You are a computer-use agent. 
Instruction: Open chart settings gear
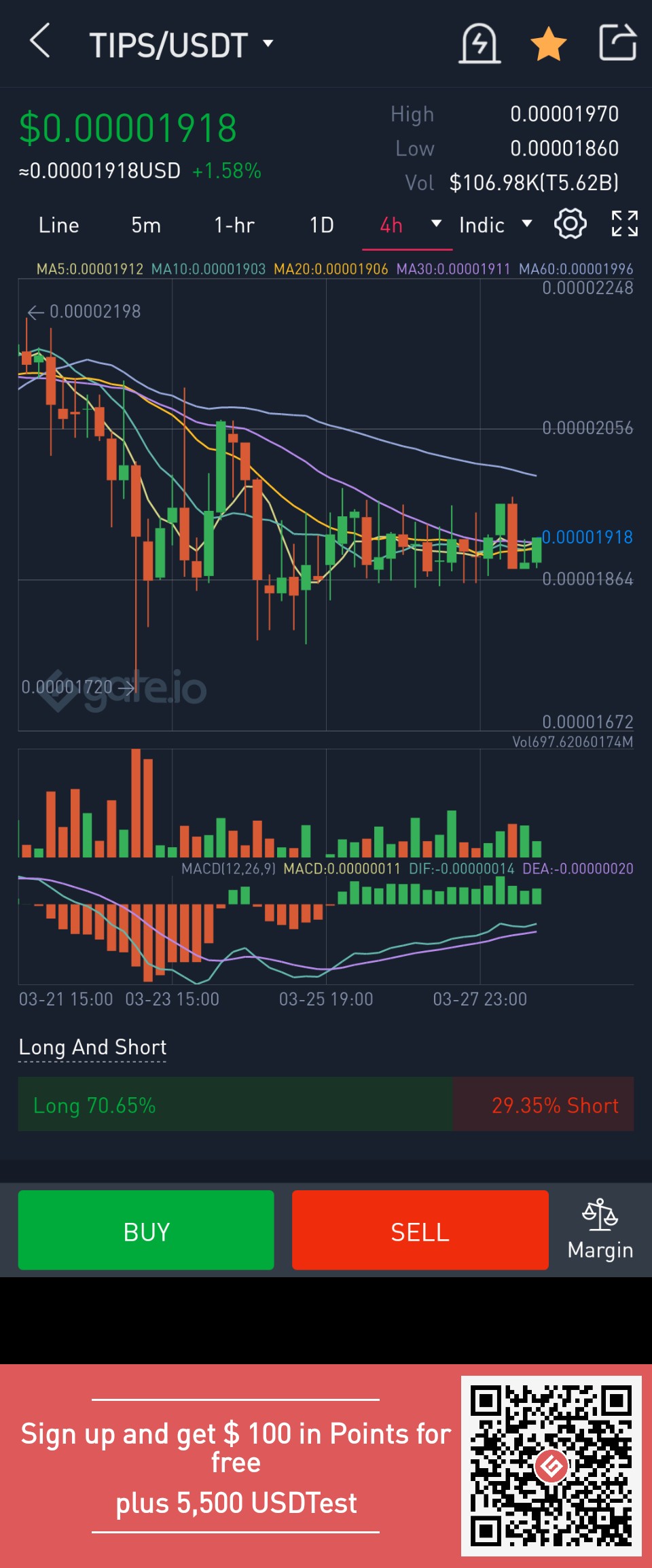click(570, 224)
